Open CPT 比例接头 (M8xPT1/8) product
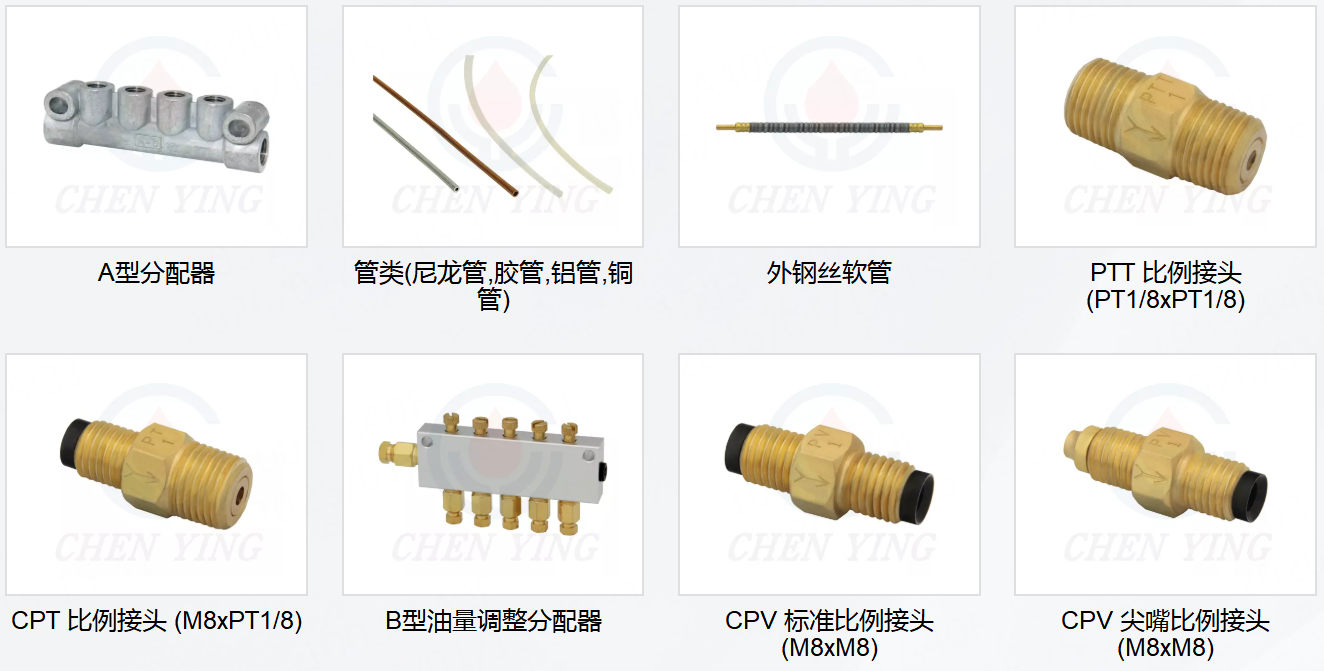The height and width of the screenshot is (671, 1324). pos(157,474)
